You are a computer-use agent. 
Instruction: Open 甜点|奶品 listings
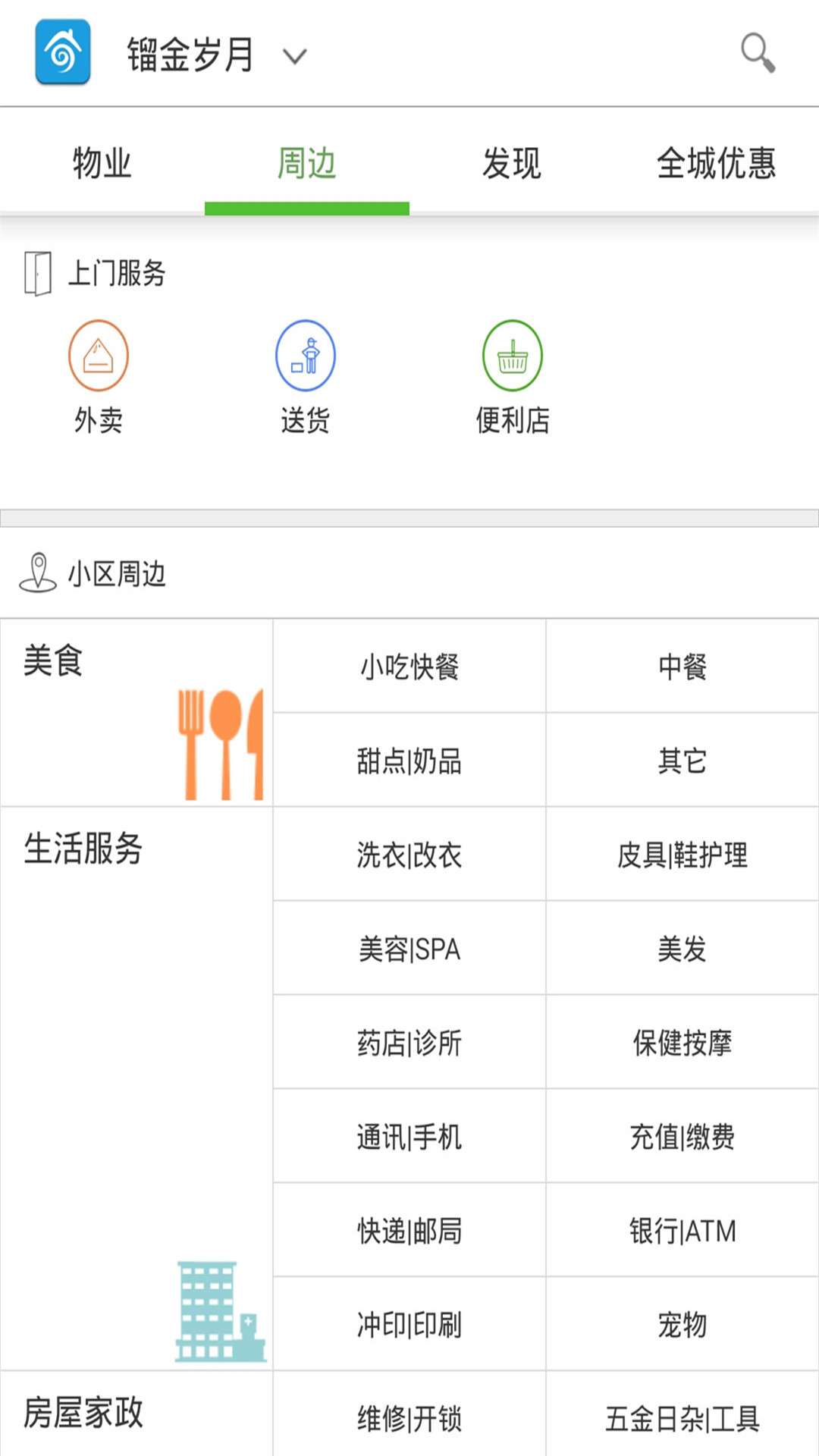(x=409, y=760)
